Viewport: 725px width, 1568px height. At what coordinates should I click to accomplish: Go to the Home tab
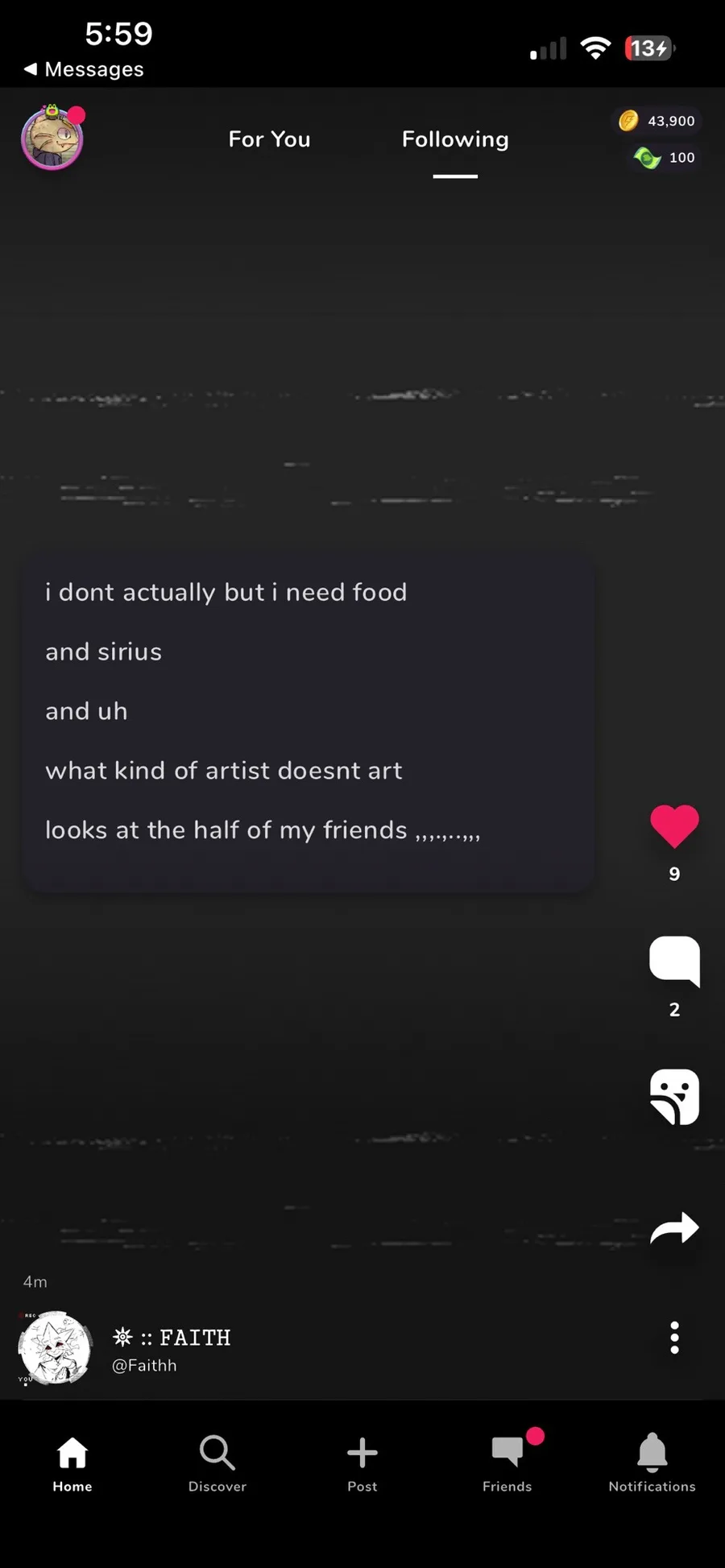click(72, 1463)
